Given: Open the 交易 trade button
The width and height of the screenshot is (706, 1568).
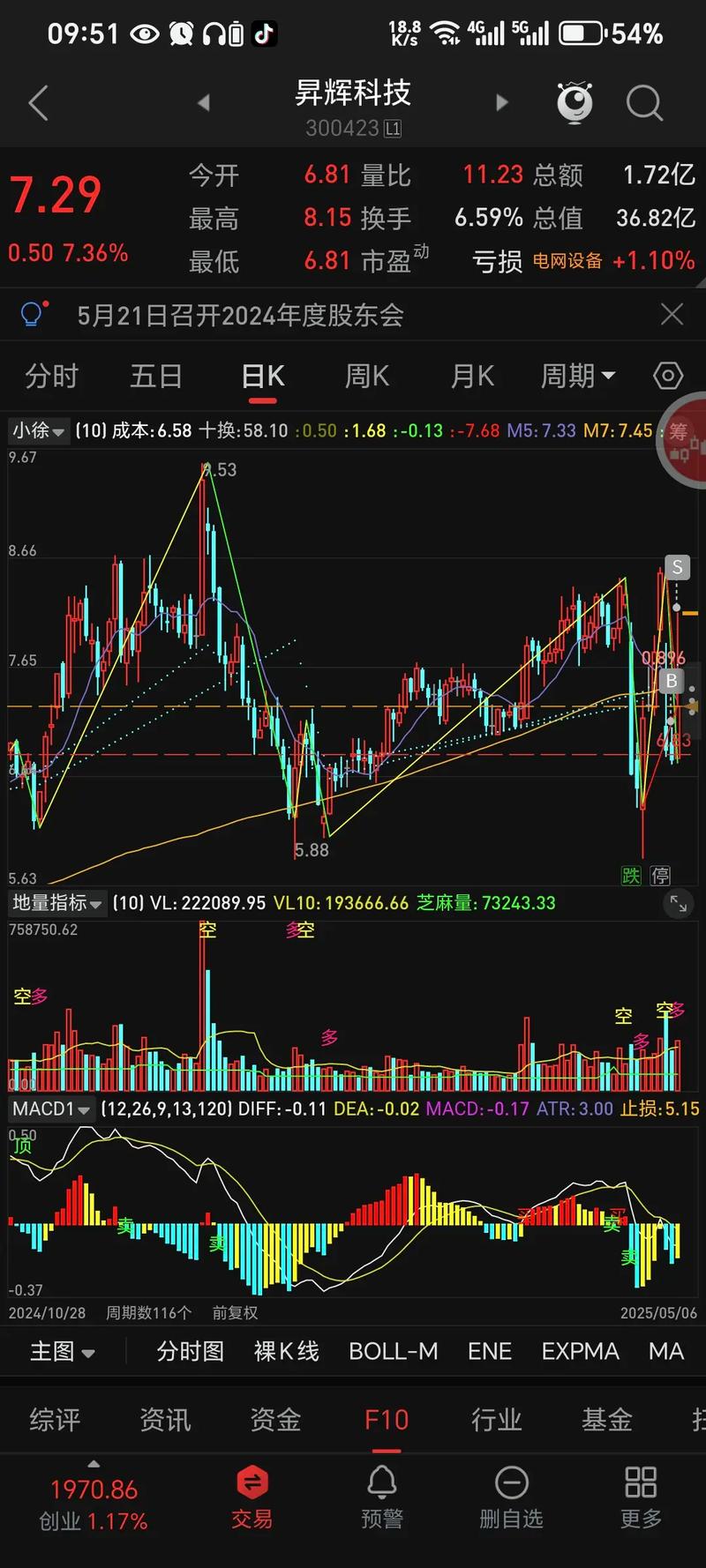Looking at the screenshot, I should pos(252,1497).
